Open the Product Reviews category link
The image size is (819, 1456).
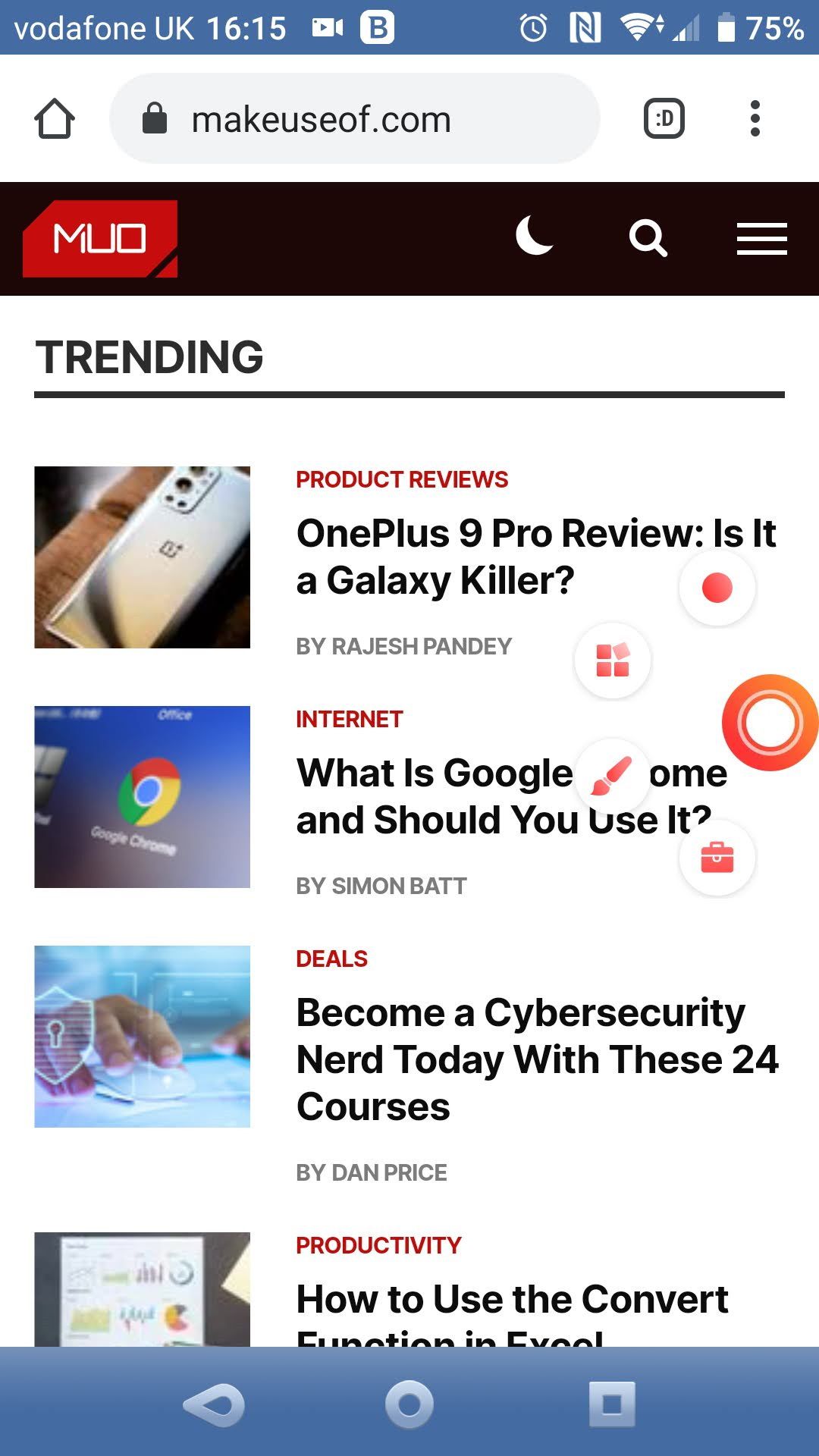tap(402, 480)
